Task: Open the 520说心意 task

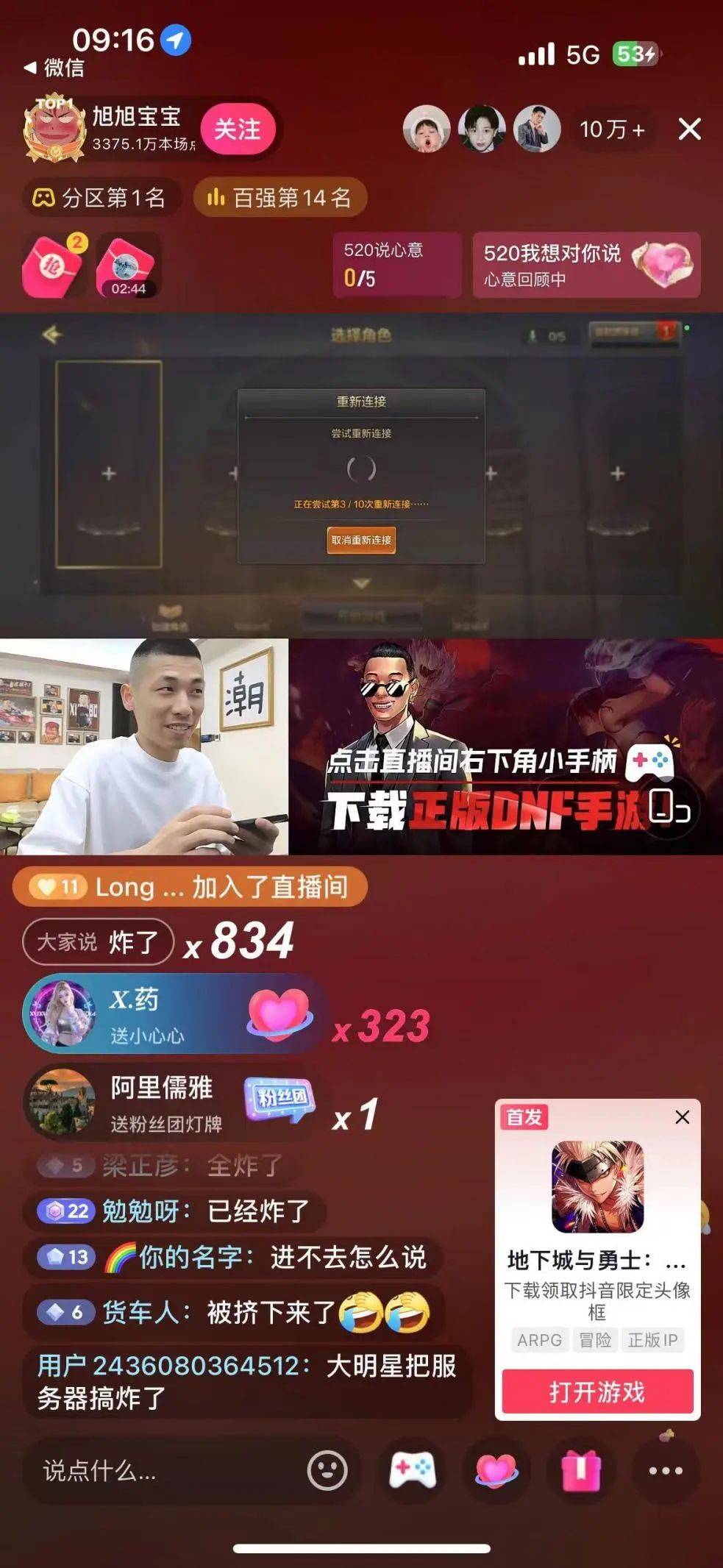Action: click(x=396, y=266)
